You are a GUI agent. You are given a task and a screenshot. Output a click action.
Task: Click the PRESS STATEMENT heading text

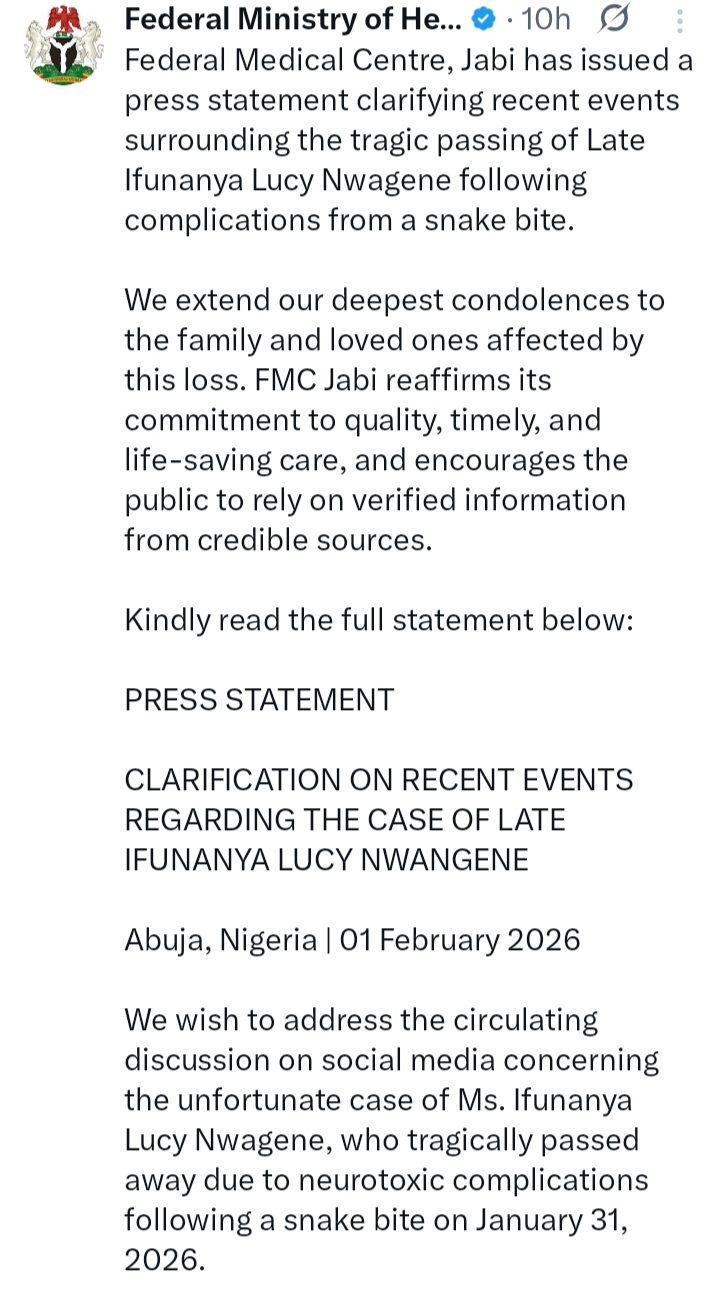pyautogui.click(x=258, y=700)
